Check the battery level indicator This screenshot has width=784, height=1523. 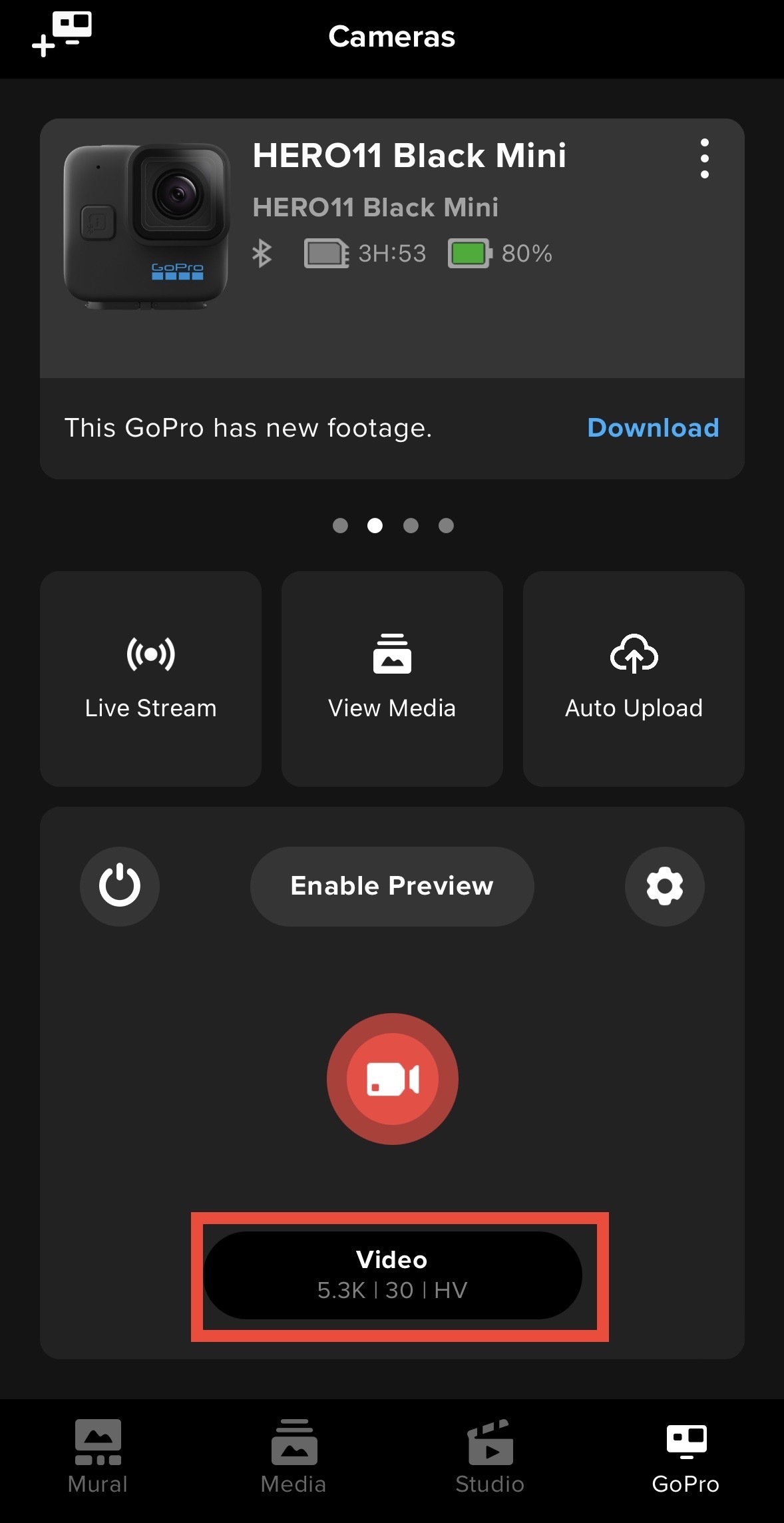click(469, 253)
